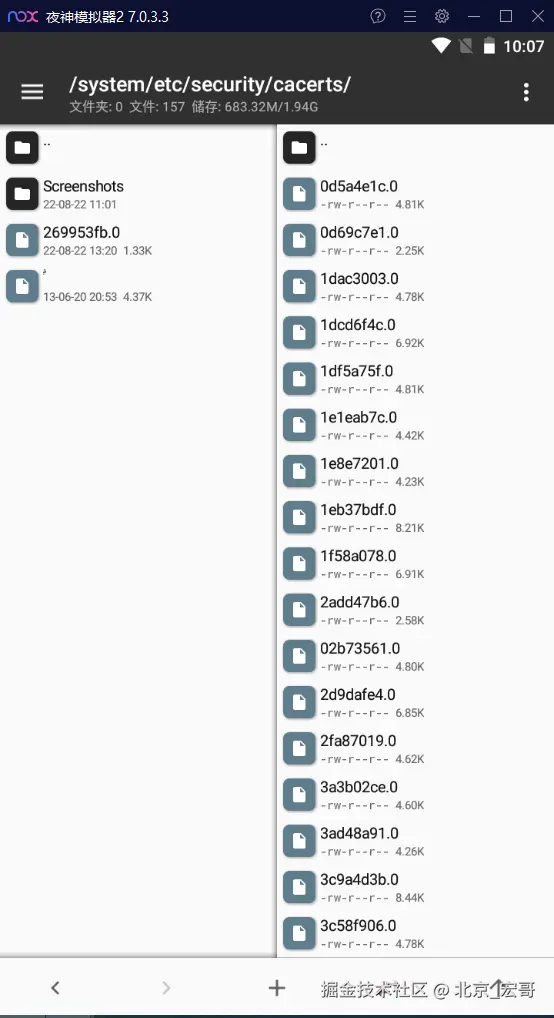Open Nox emulator settings gear
This screenshot has height=1018, width=554.
(x=442, y=16)
